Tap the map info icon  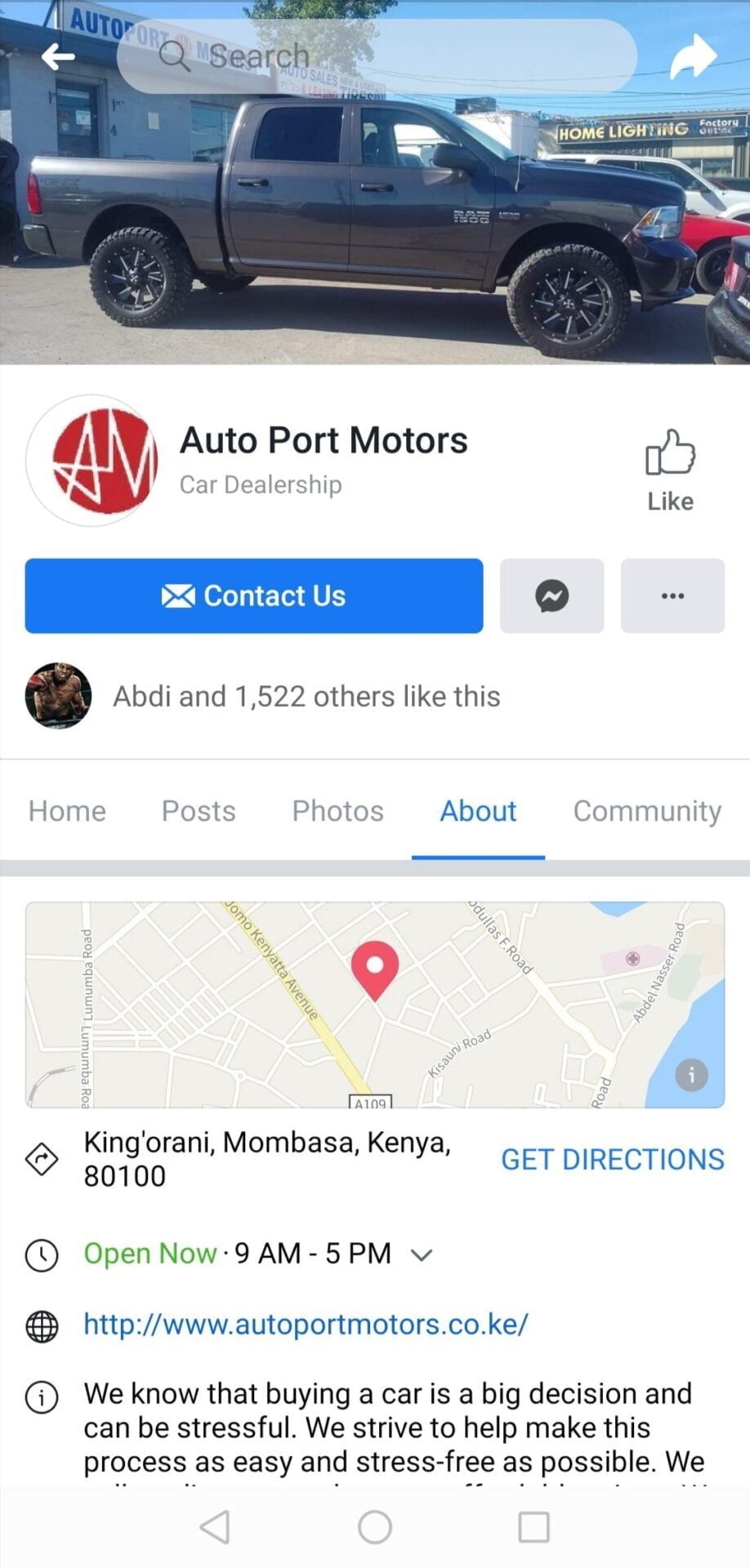(x=691, y=1075)
